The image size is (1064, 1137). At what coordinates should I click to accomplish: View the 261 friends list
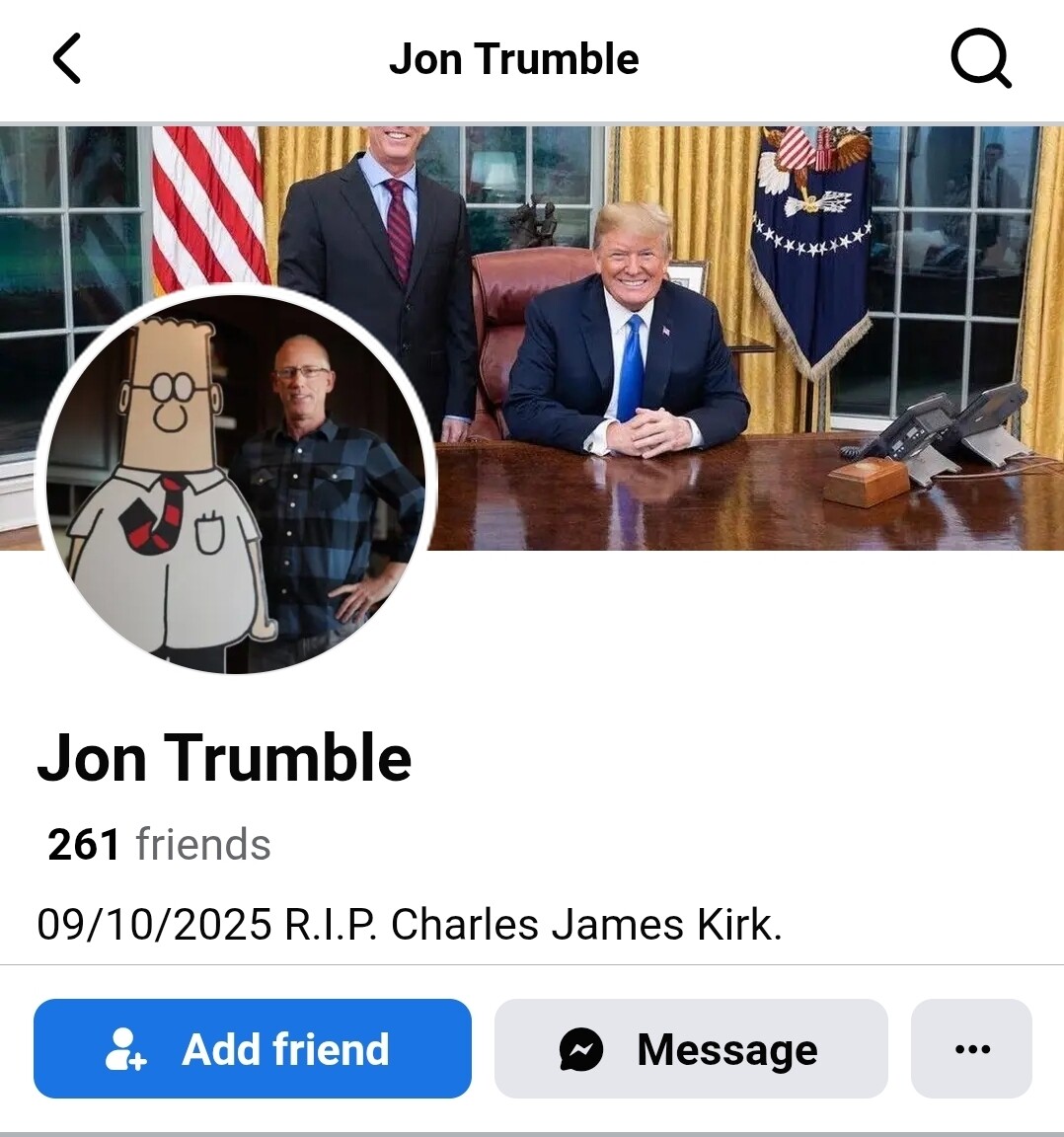tap(159, 845)
